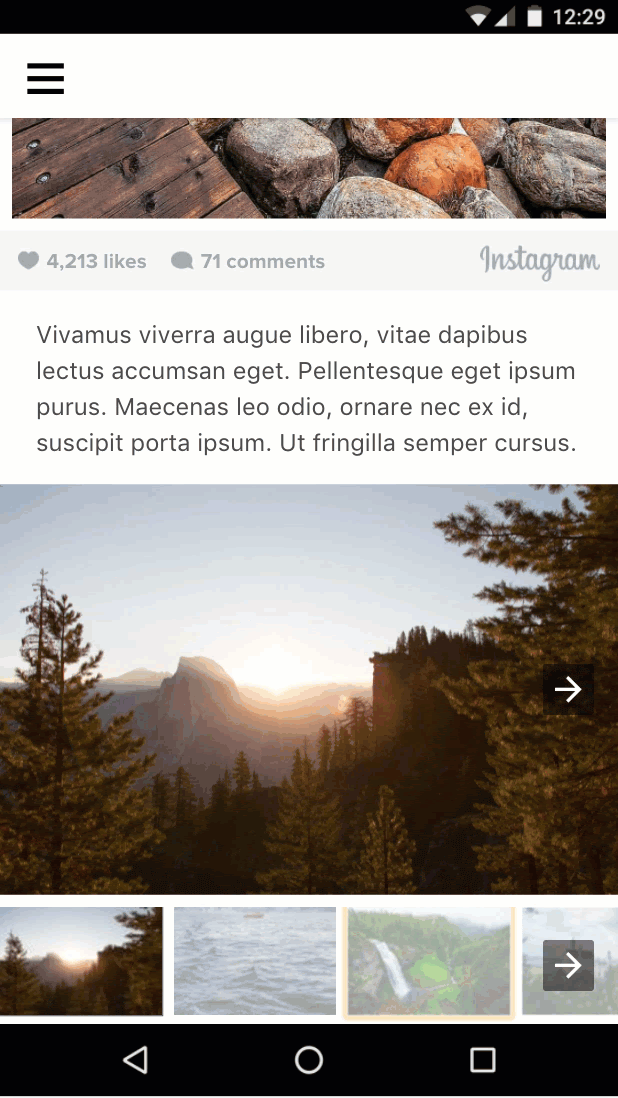
Task: Show the next carousel photo
Action: [x=568, y=690]
